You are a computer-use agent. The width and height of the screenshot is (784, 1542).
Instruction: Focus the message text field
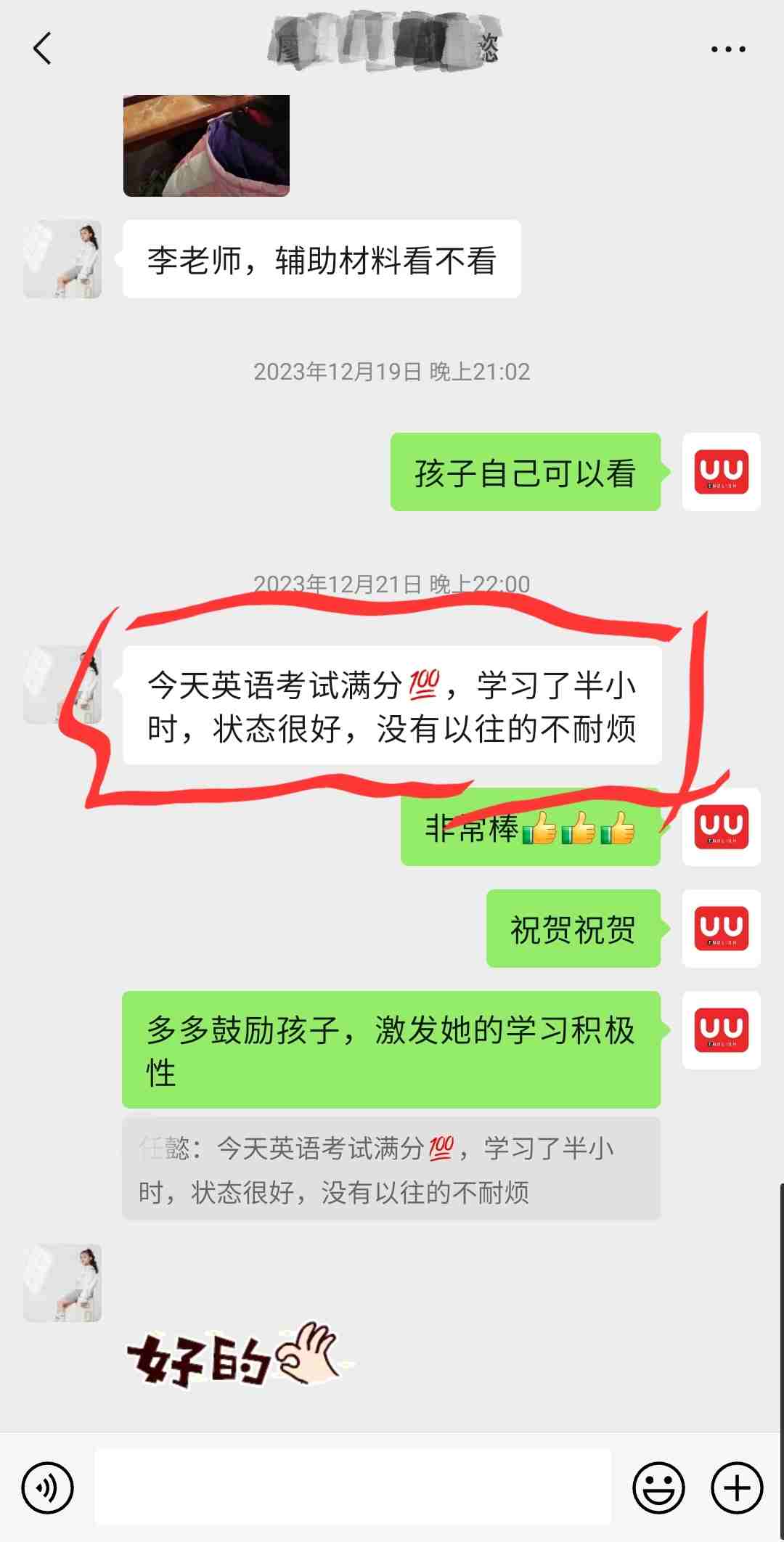353,1487
